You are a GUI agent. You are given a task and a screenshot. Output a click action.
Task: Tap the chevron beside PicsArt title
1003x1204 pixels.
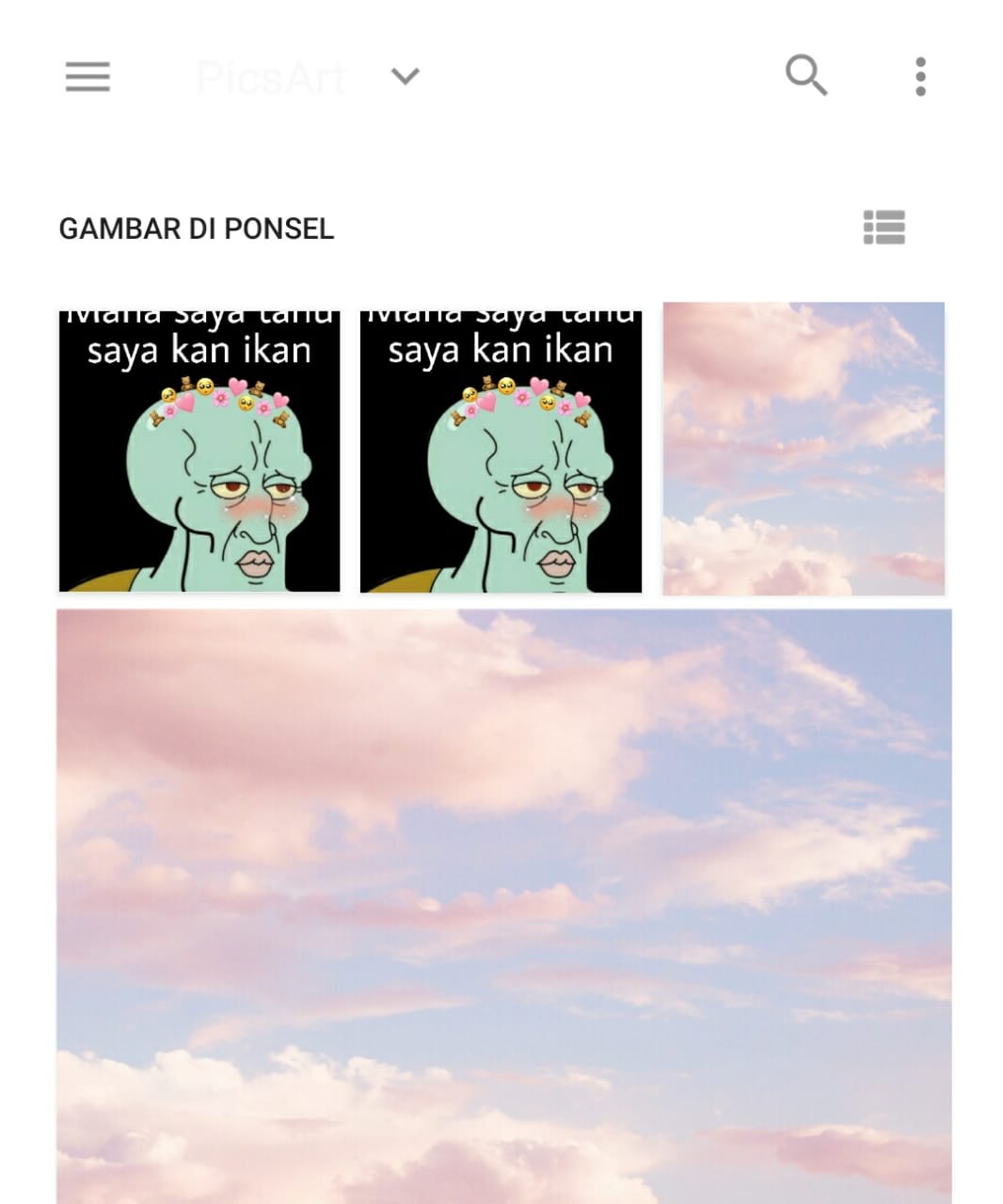coord(405,76)
